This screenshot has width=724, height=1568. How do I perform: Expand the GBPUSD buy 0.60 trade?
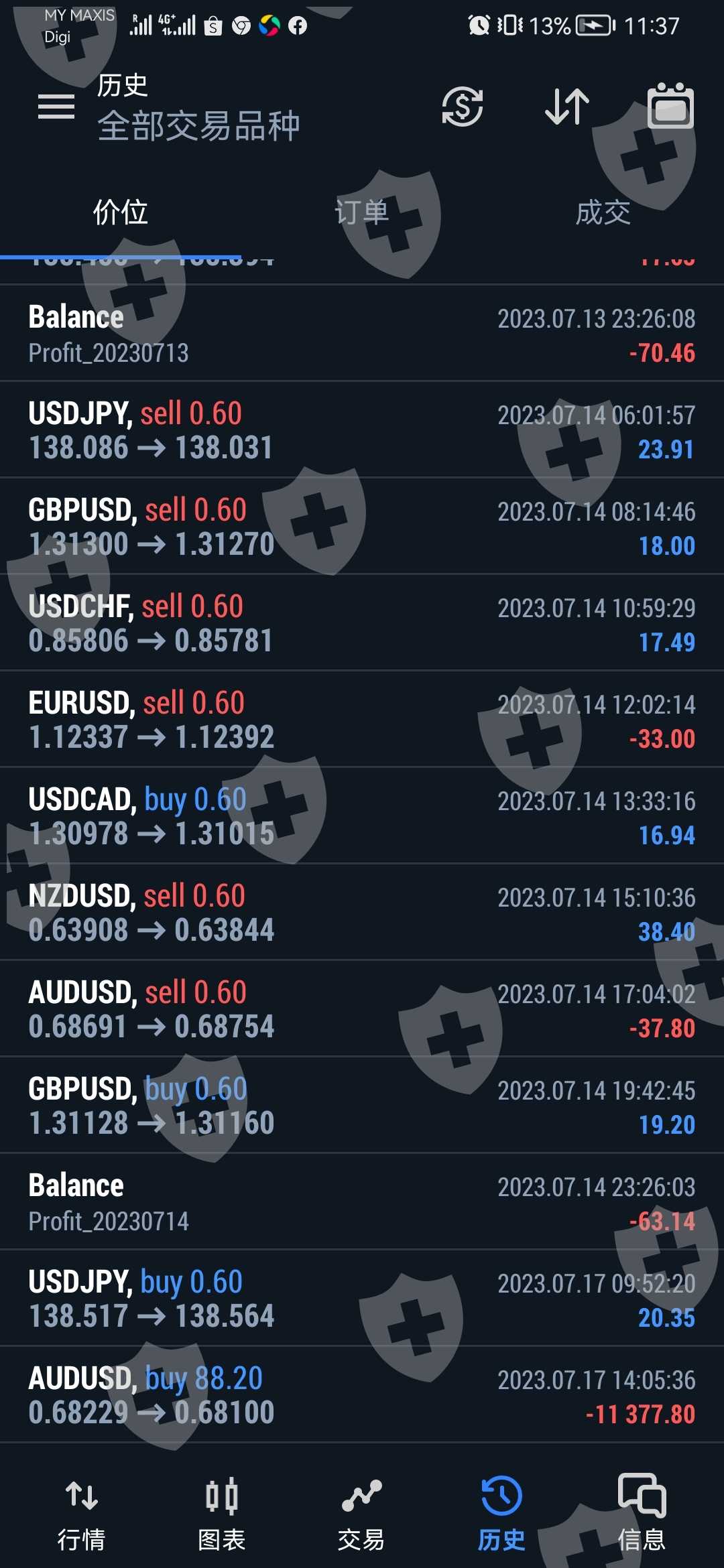pos(362,1106)
